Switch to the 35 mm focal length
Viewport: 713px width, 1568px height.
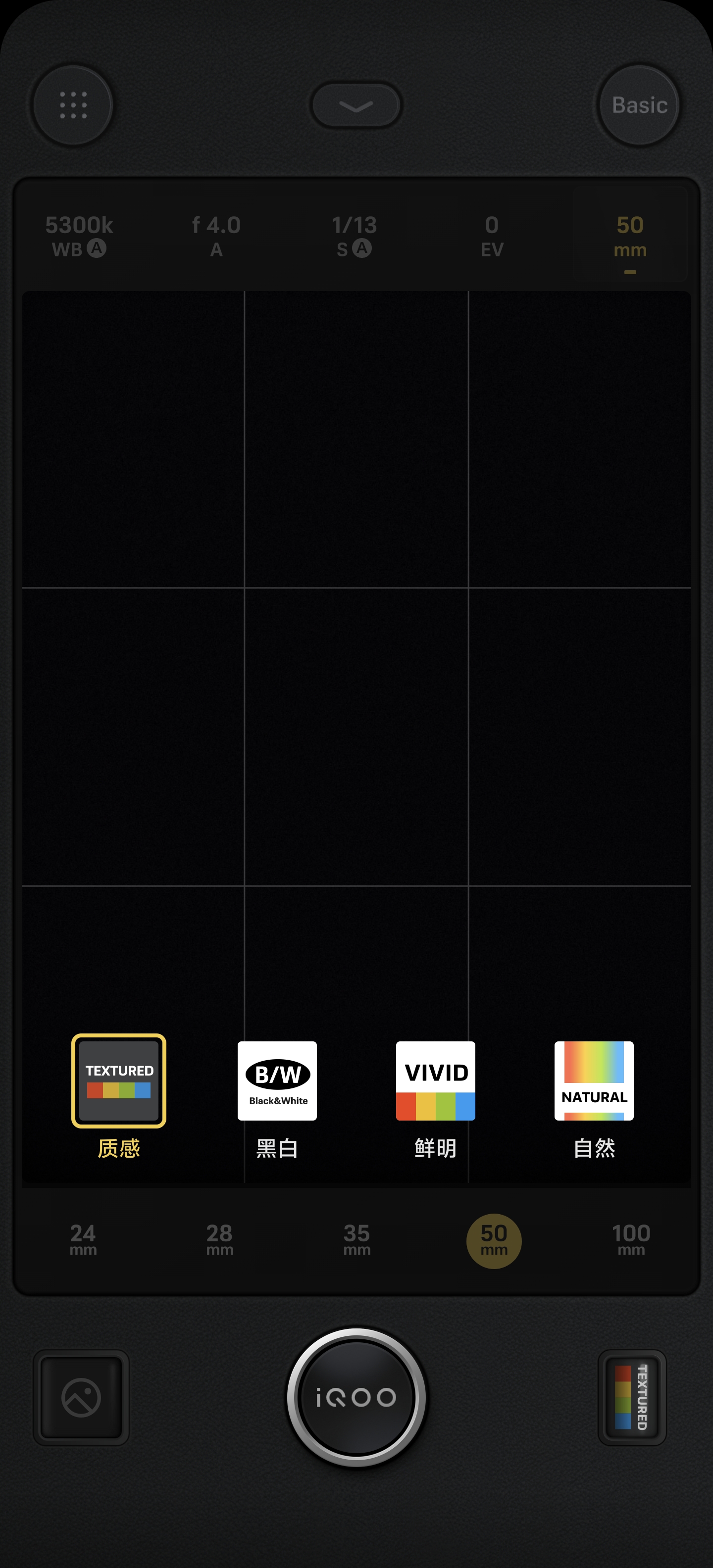coord(357,1240)
